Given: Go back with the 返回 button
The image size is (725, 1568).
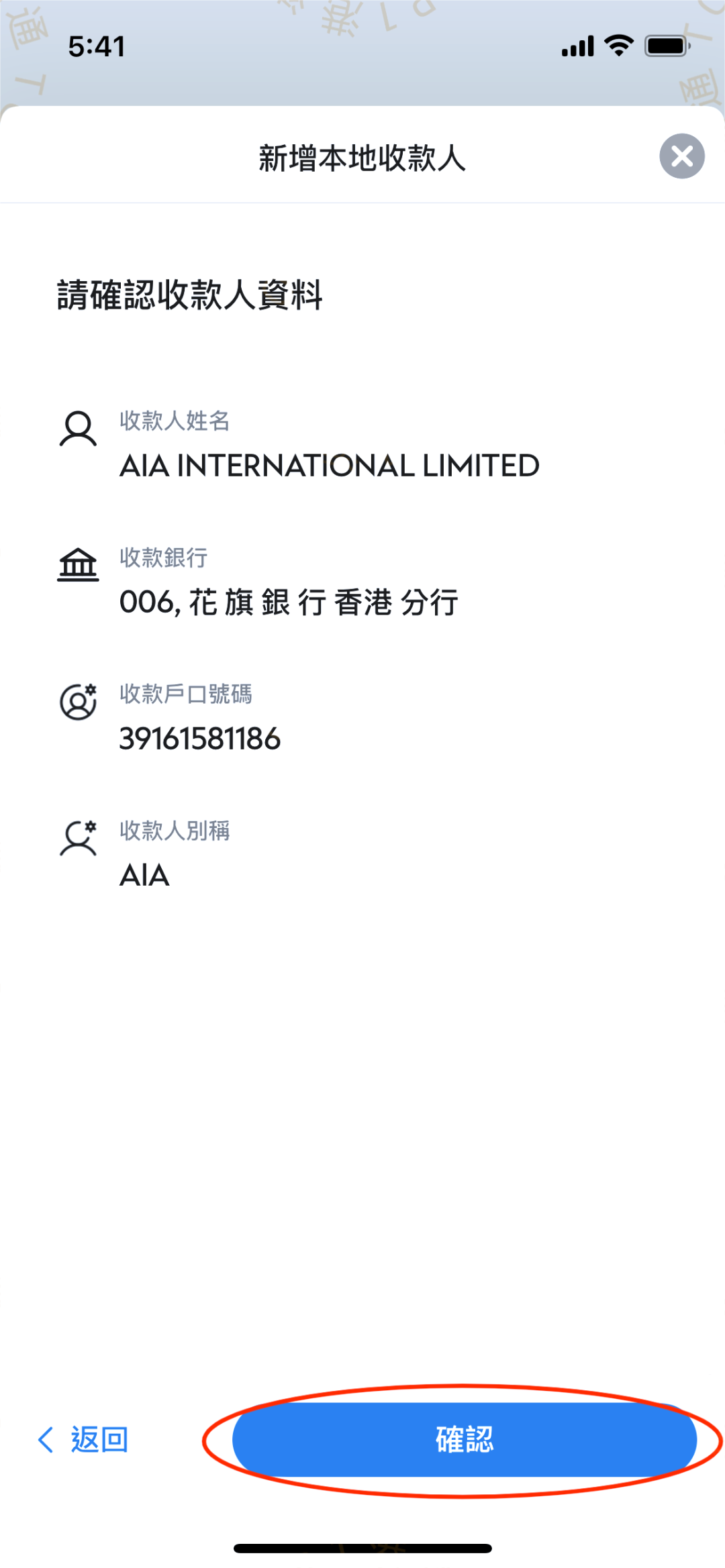Looking at the screenshot, I should 83,1439.
